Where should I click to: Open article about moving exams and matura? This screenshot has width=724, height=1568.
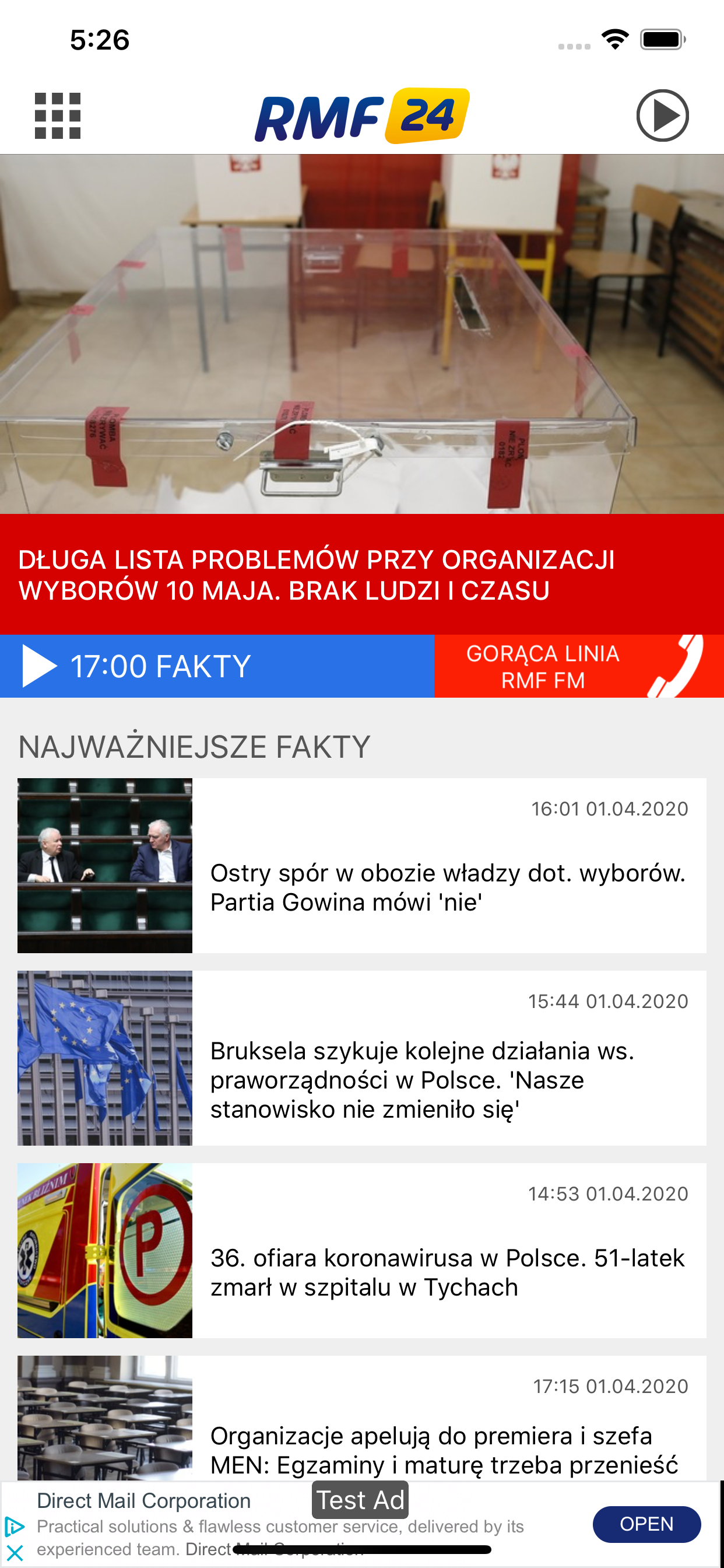tap(447, 1455)
